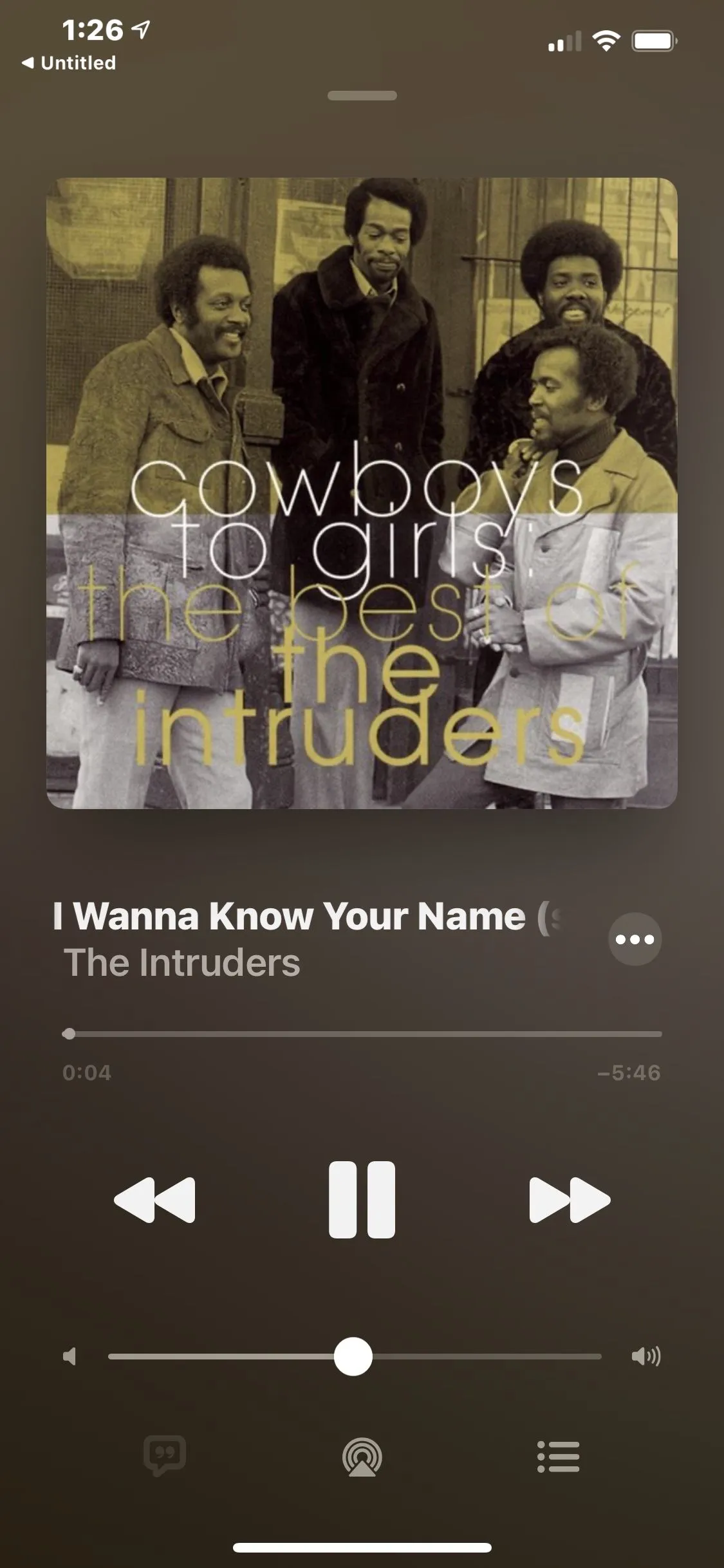The image size is (724, 1568).
Task: Return to the Untitled app
Action: [x=70, y=63]
